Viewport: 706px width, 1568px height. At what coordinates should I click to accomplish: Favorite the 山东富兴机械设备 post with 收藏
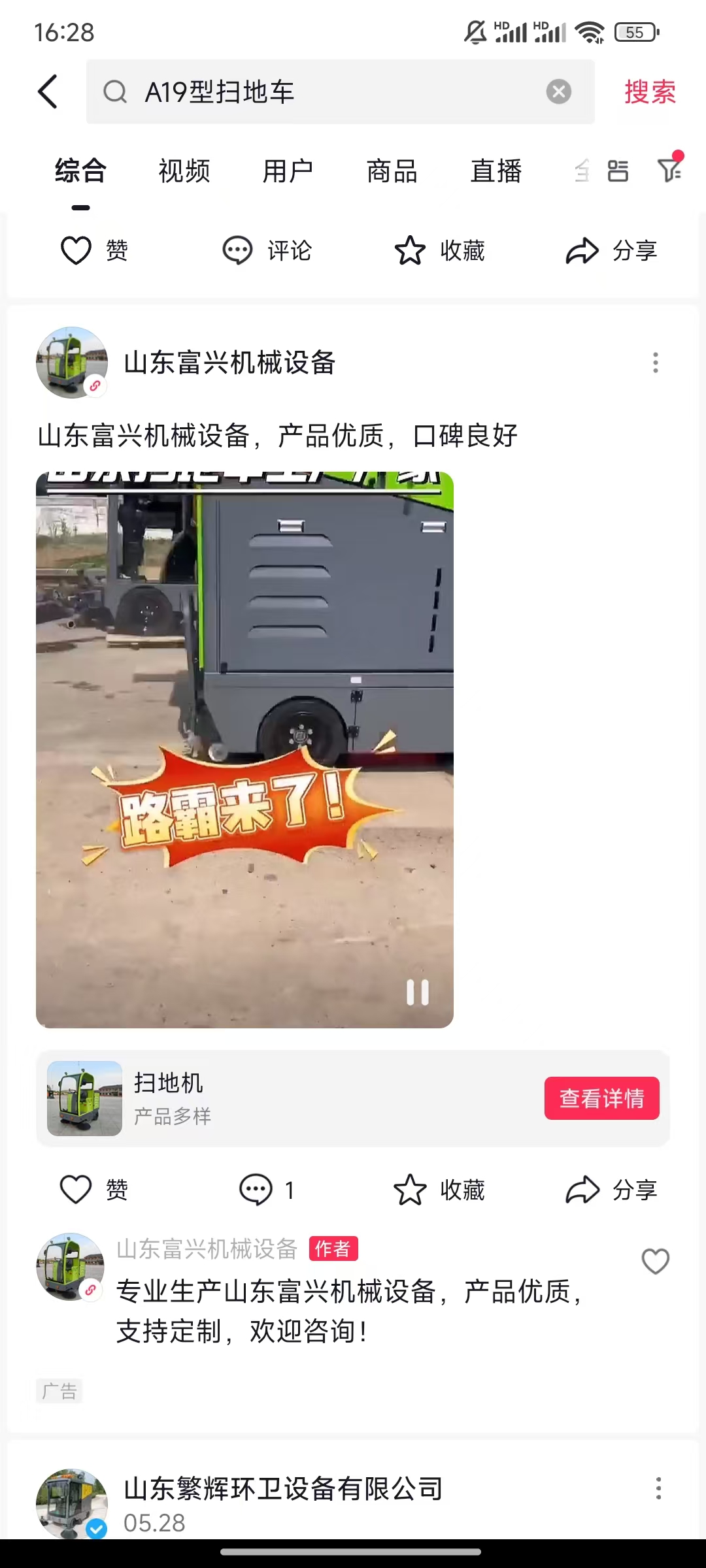tap(411, 1190)
